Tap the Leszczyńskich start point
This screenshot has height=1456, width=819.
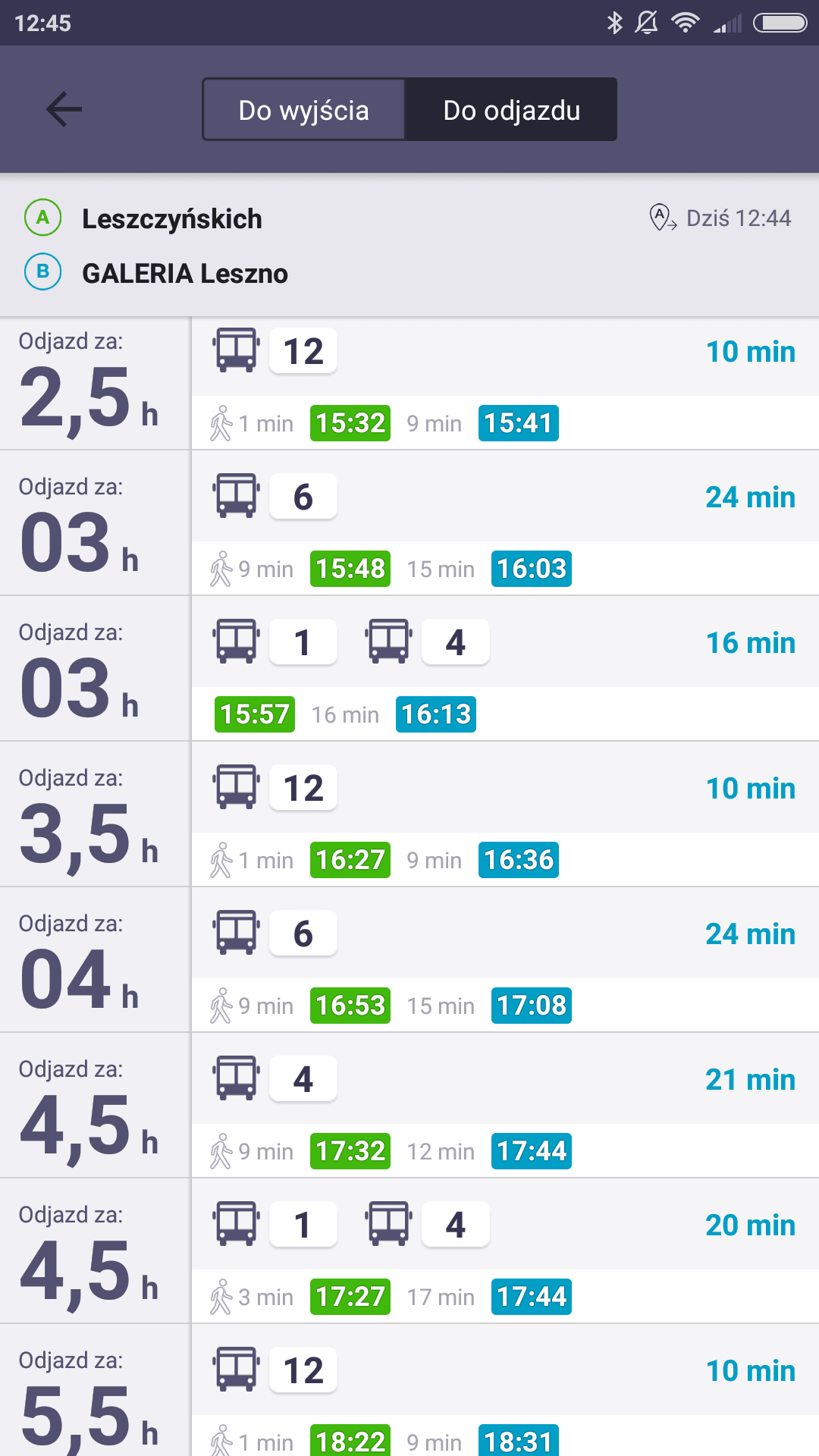[172, 219]
